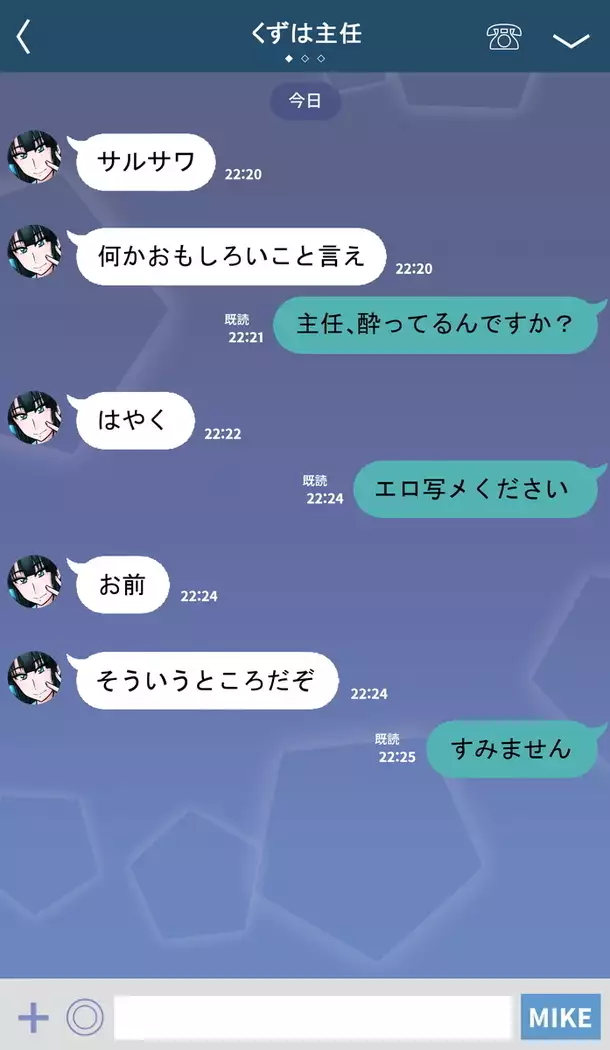
Task: Tap the page indicator dots under the title
Action: (305, 59)
